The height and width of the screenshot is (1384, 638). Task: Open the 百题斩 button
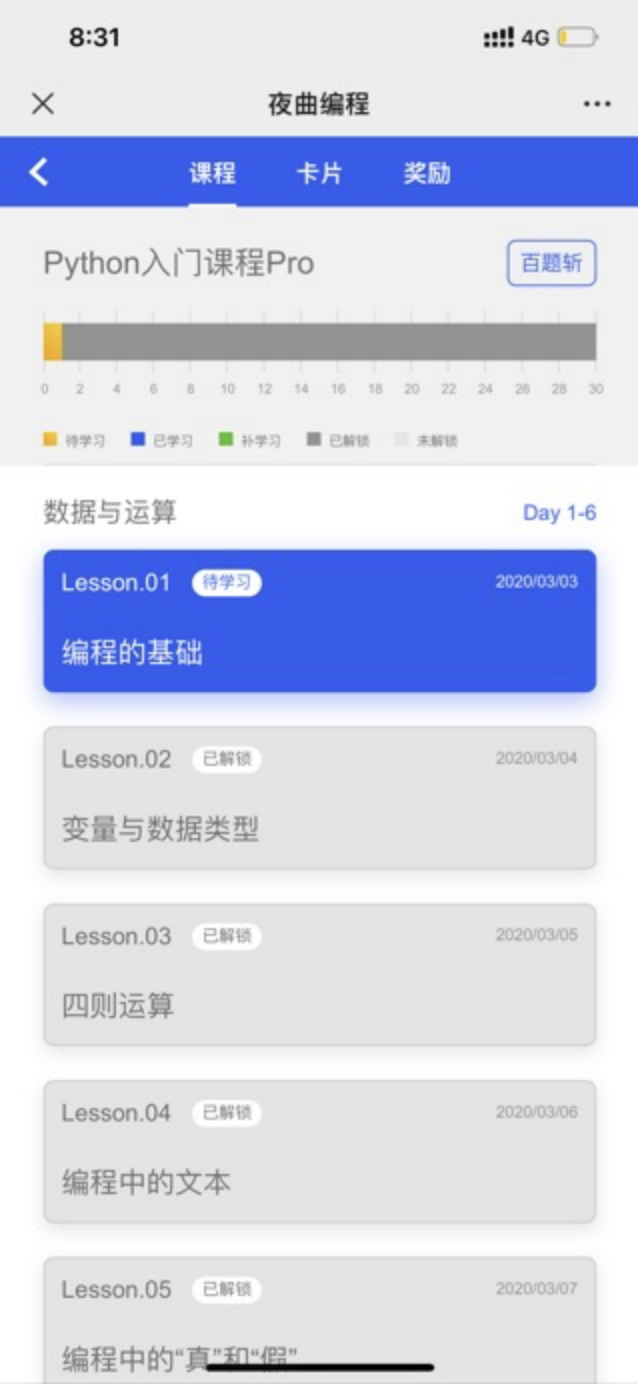tap(551, 264)
